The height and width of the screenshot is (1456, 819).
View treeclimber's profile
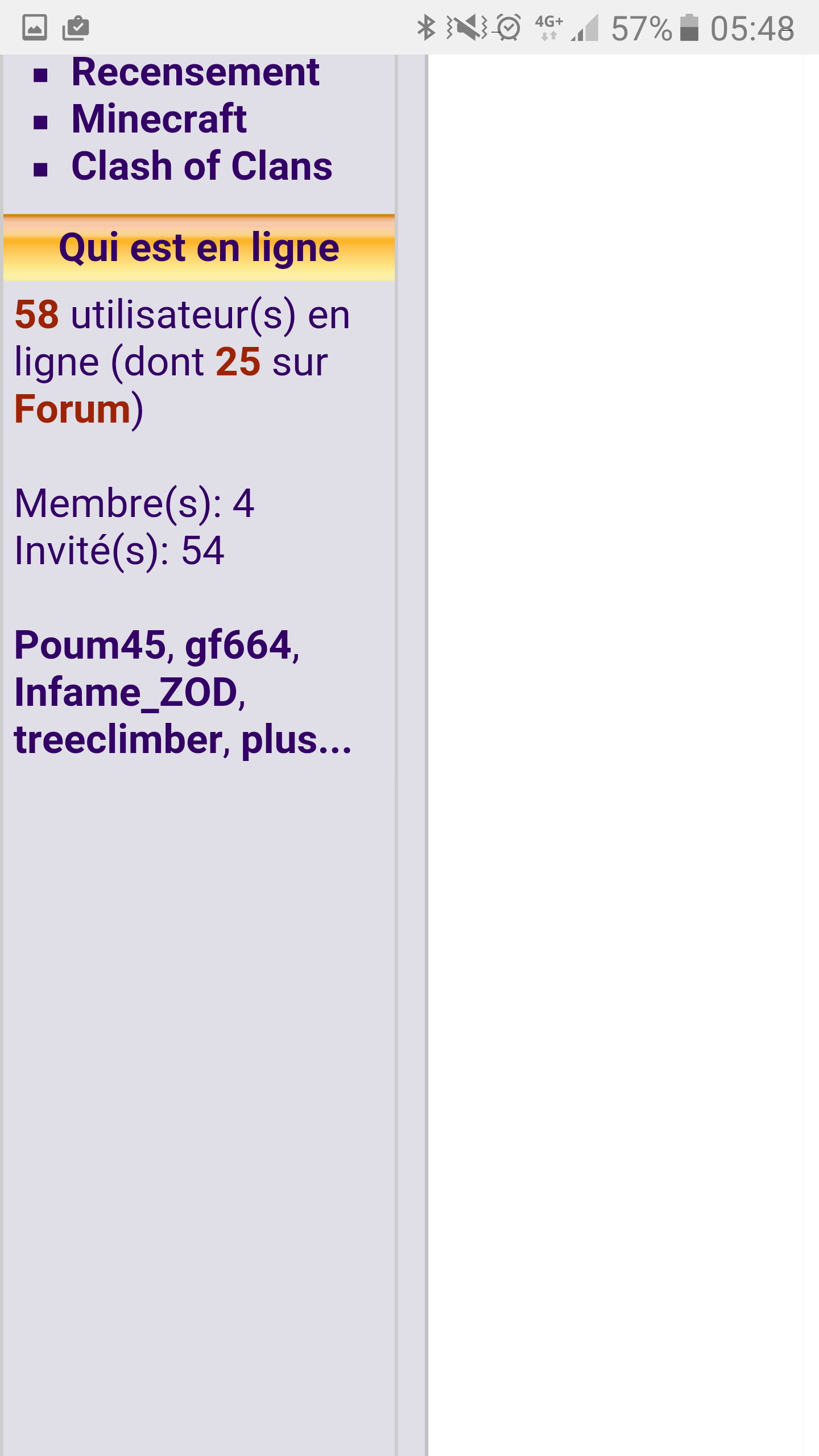(x=118, y=740)
